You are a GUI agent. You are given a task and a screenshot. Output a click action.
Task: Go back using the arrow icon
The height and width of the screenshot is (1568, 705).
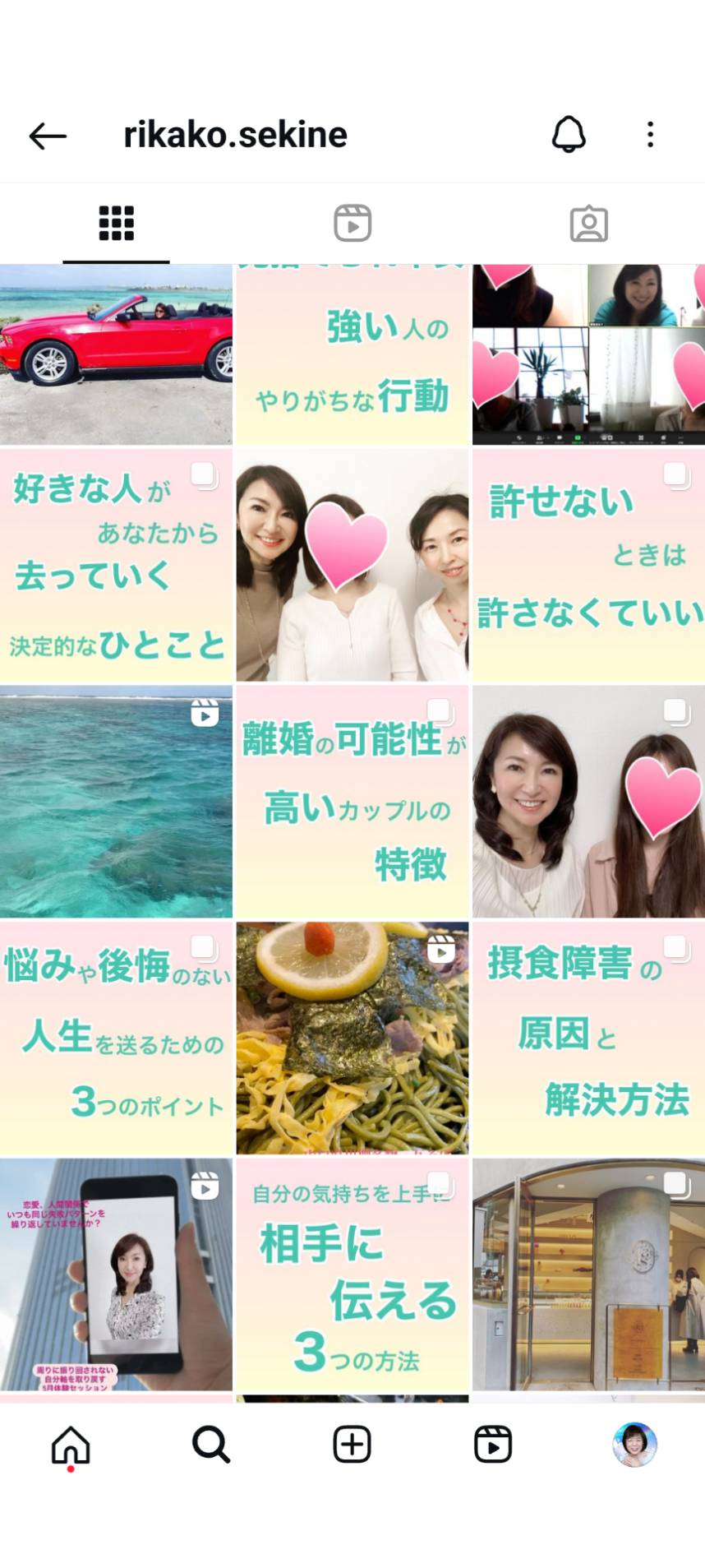click(48, 136)
